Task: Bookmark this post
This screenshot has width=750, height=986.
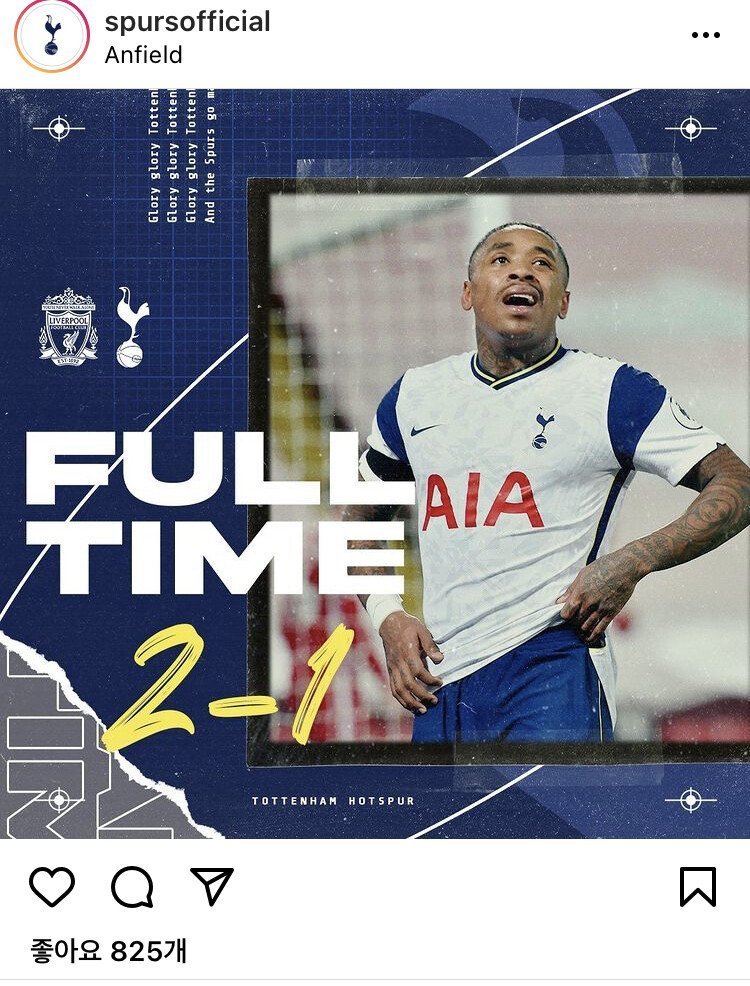Action: coord(697,886)
